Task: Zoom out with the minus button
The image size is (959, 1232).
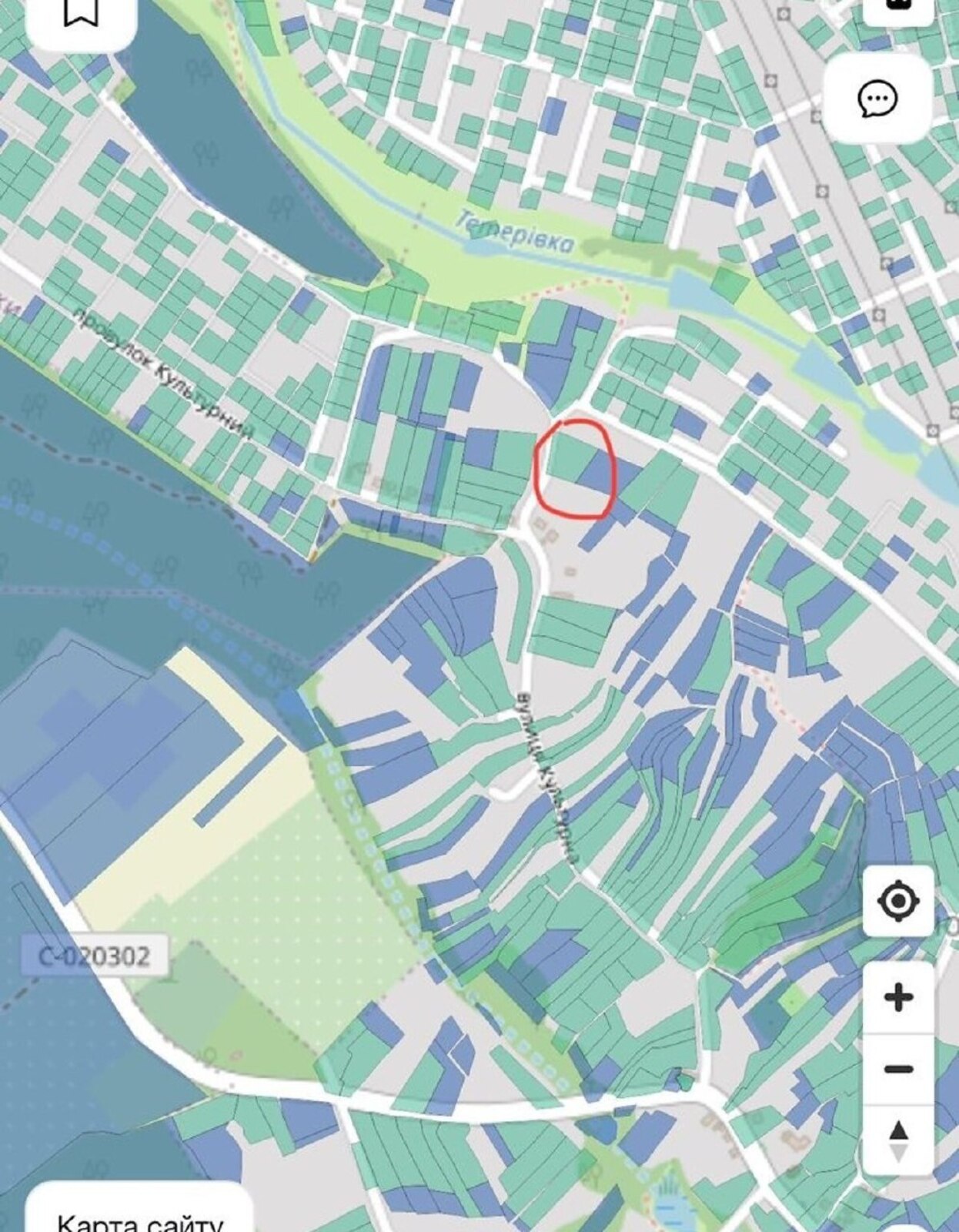Action: coord(898,1070)
